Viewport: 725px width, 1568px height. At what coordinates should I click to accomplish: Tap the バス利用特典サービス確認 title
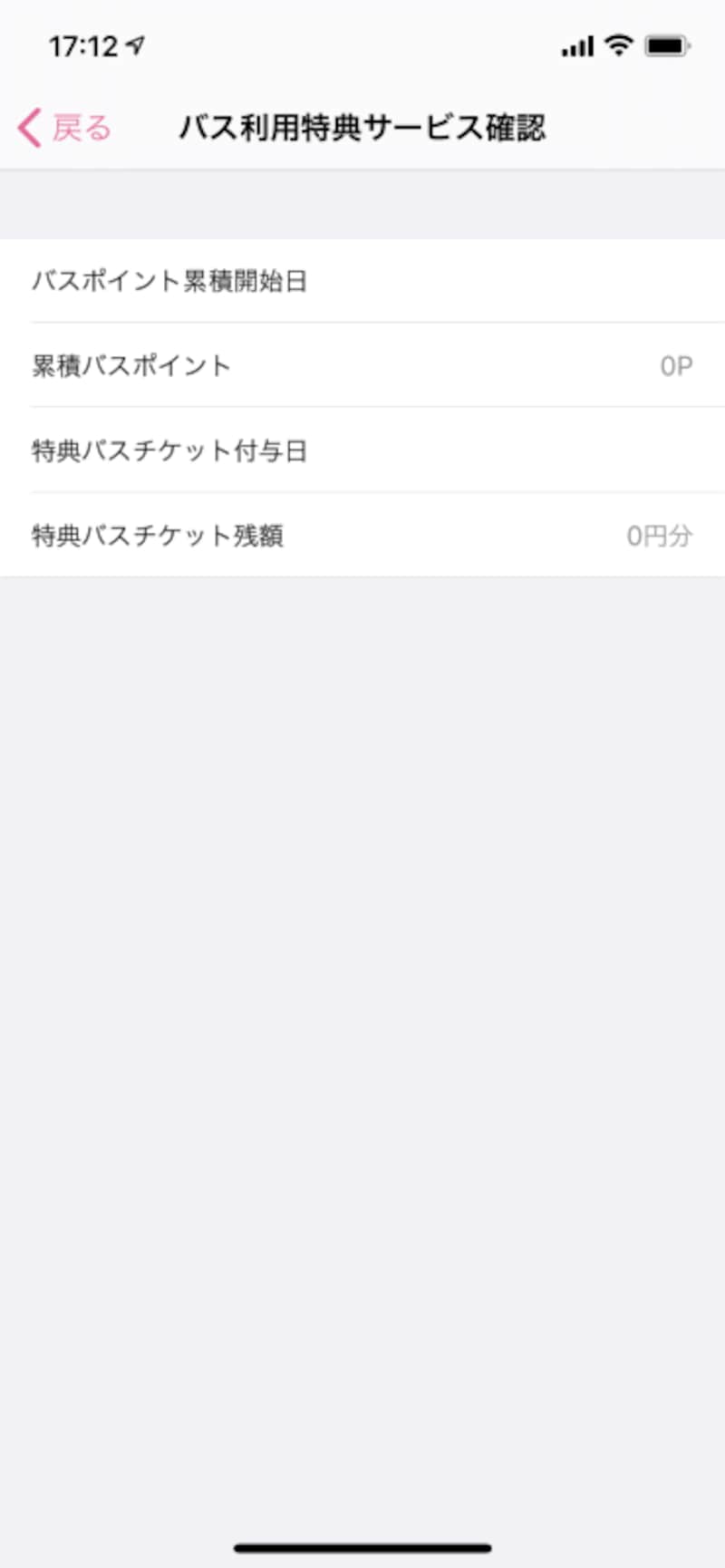click(362, 128)
